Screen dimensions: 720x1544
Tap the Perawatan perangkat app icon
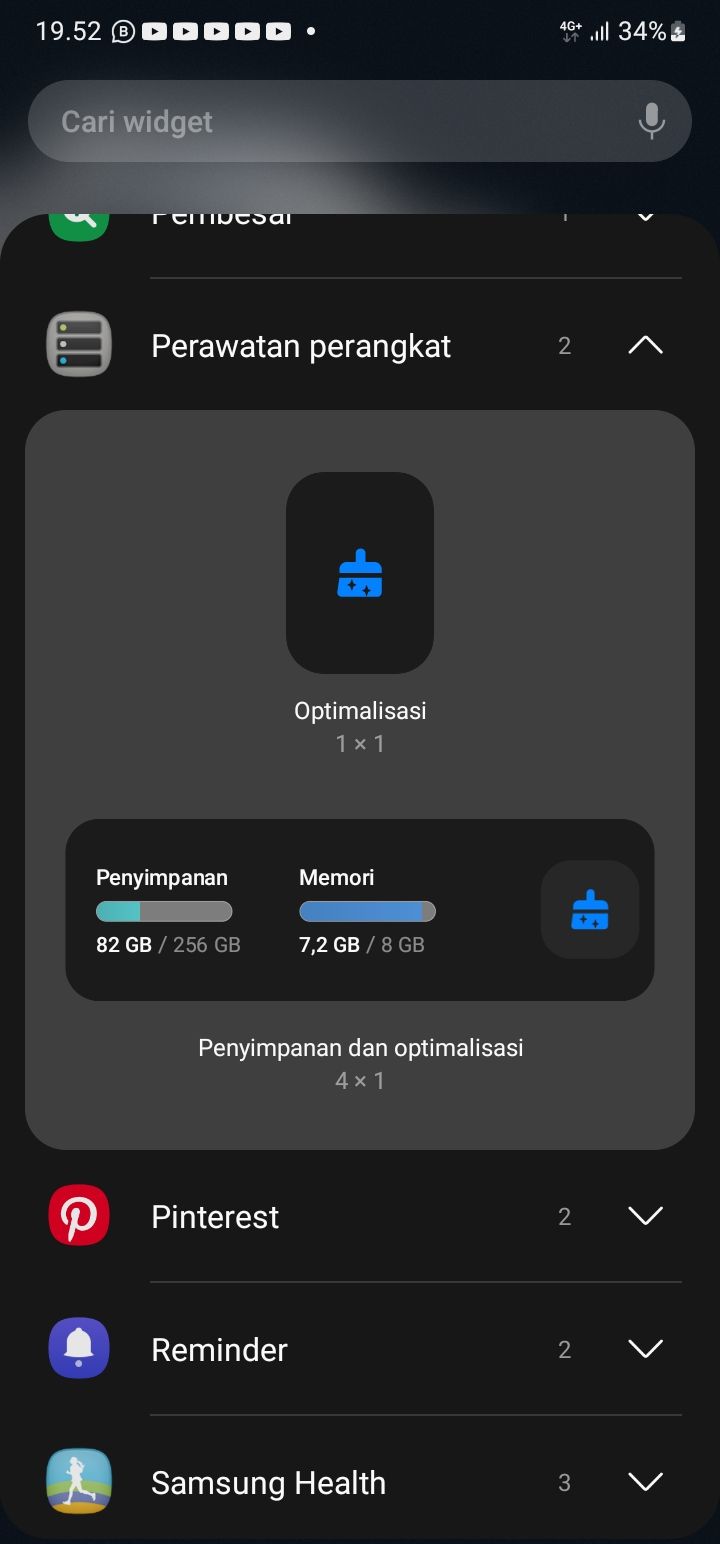[78, 344]
